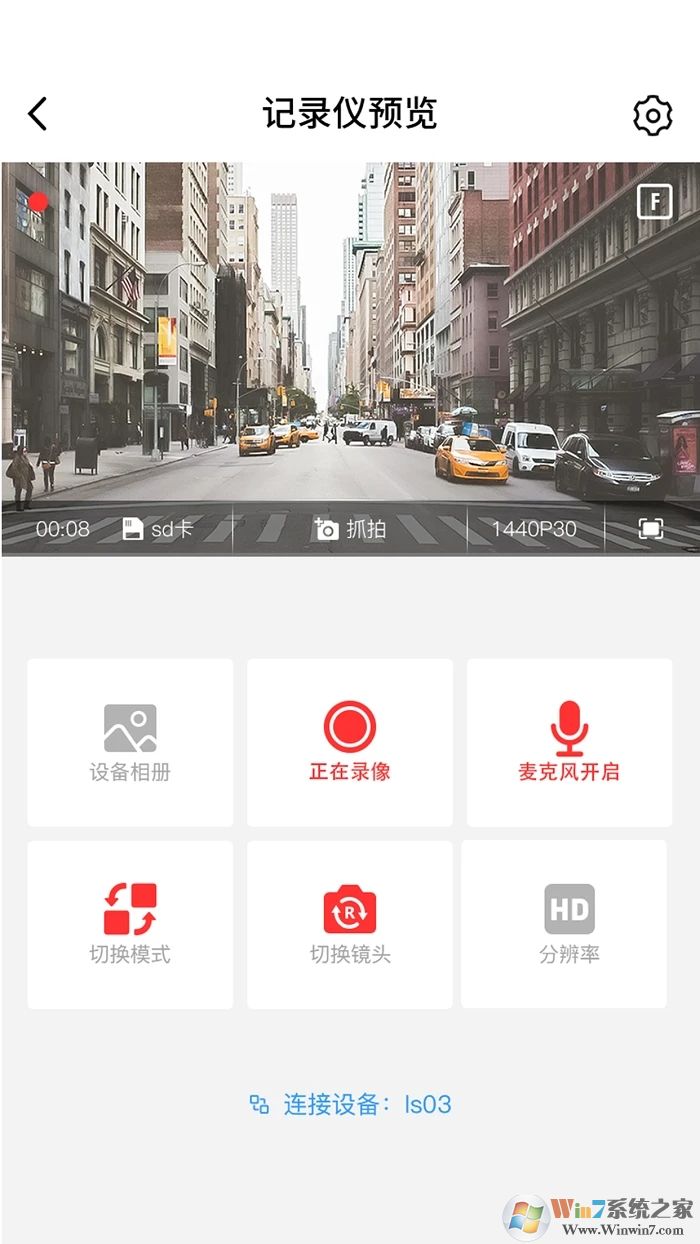This screenshot has width=700, height=1244.
Task: Go back from recorder preview
Action: pos(38,114)
